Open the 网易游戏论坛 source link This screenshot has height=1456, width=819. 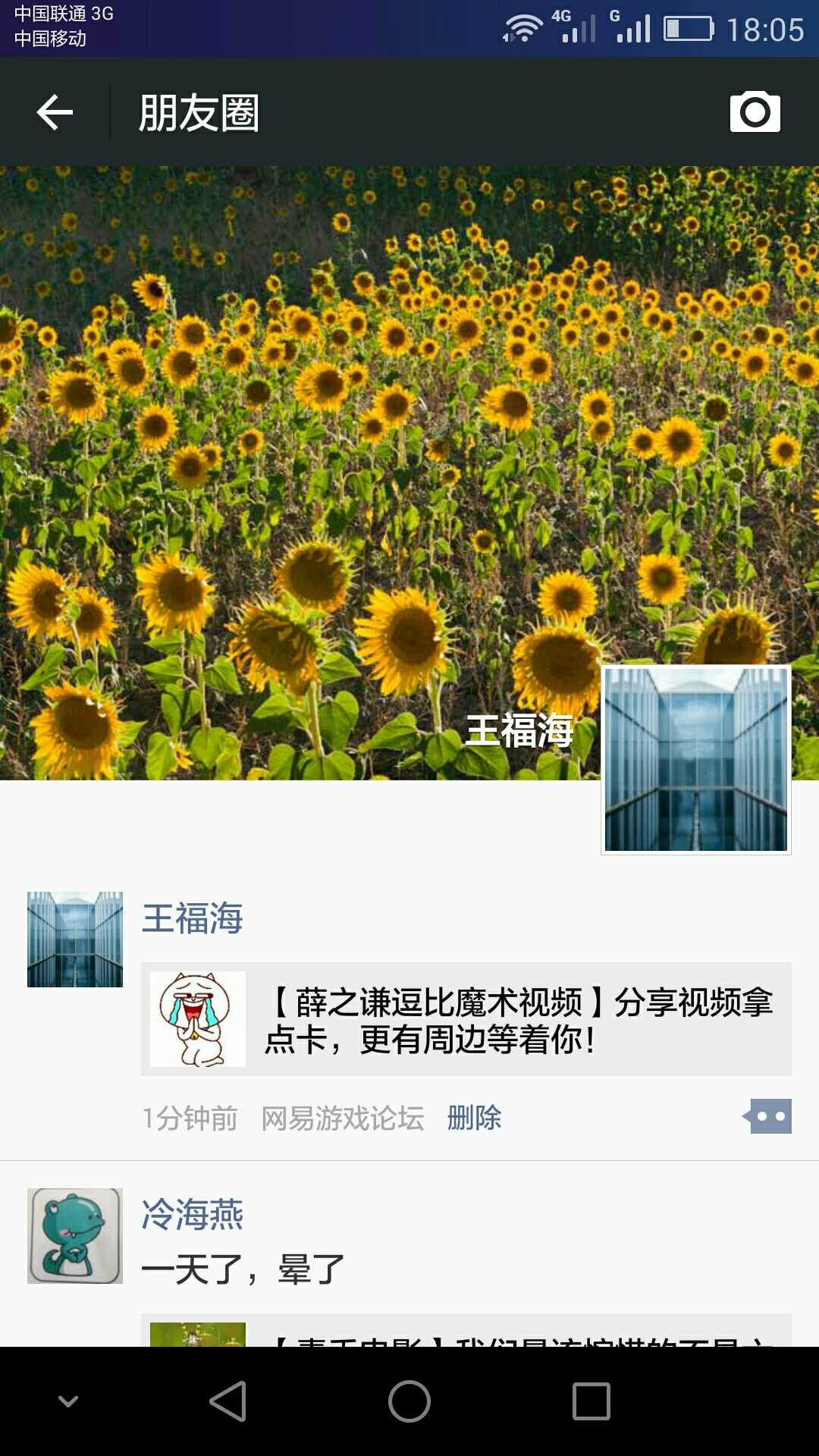tap(342, 1118)
